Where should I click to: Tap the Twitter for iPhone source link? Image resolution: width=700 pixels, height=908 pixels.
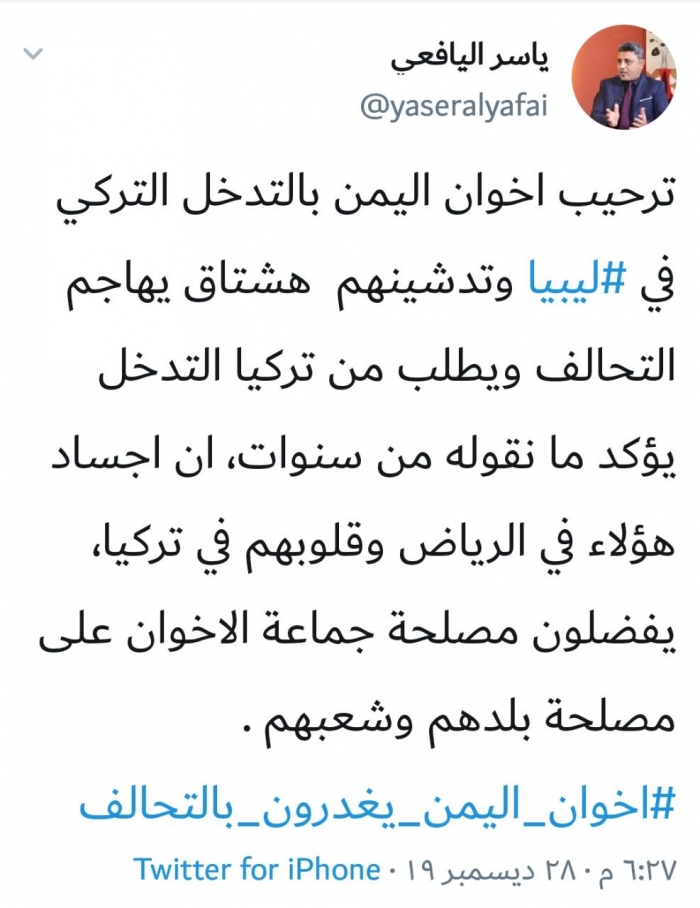pos(256,869)
